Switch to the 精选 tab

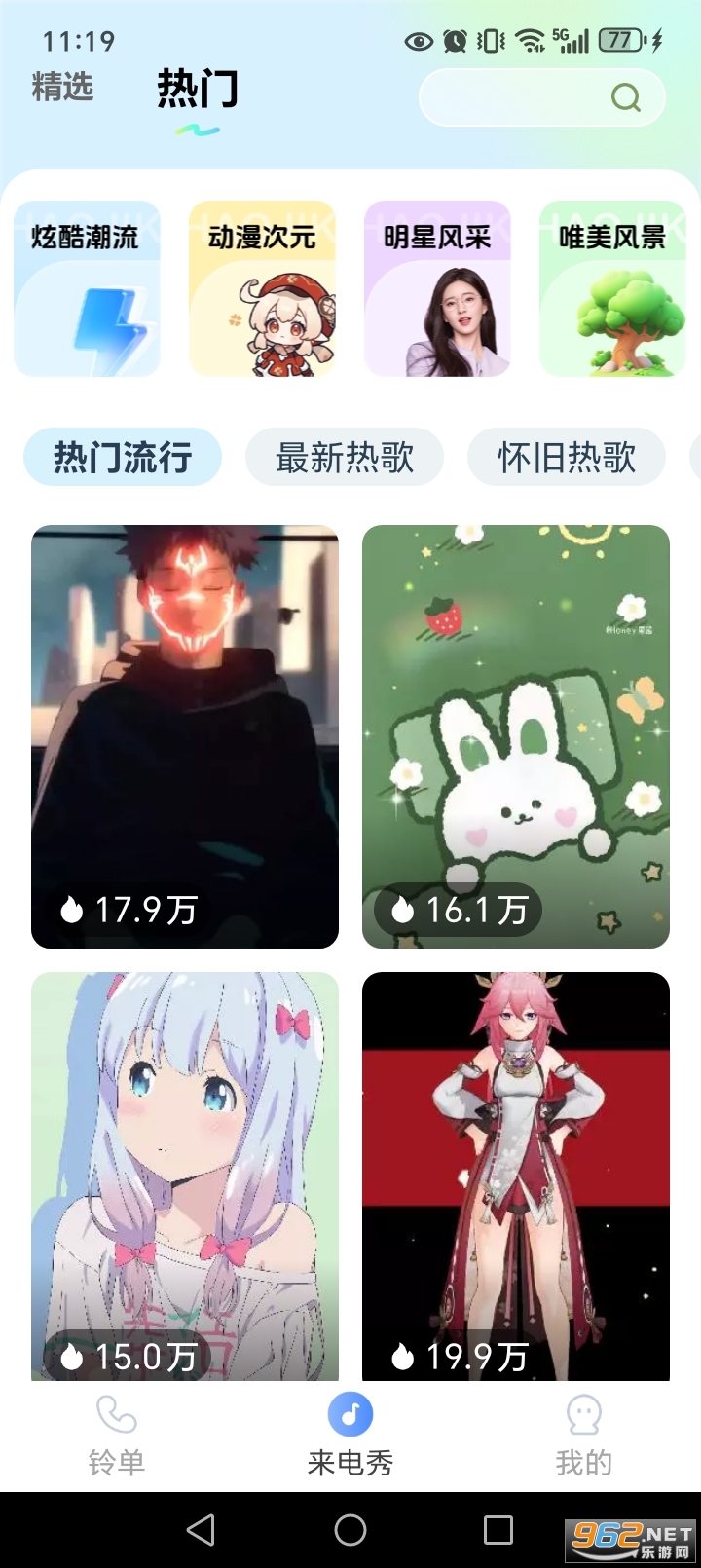[x=62, y=89]
